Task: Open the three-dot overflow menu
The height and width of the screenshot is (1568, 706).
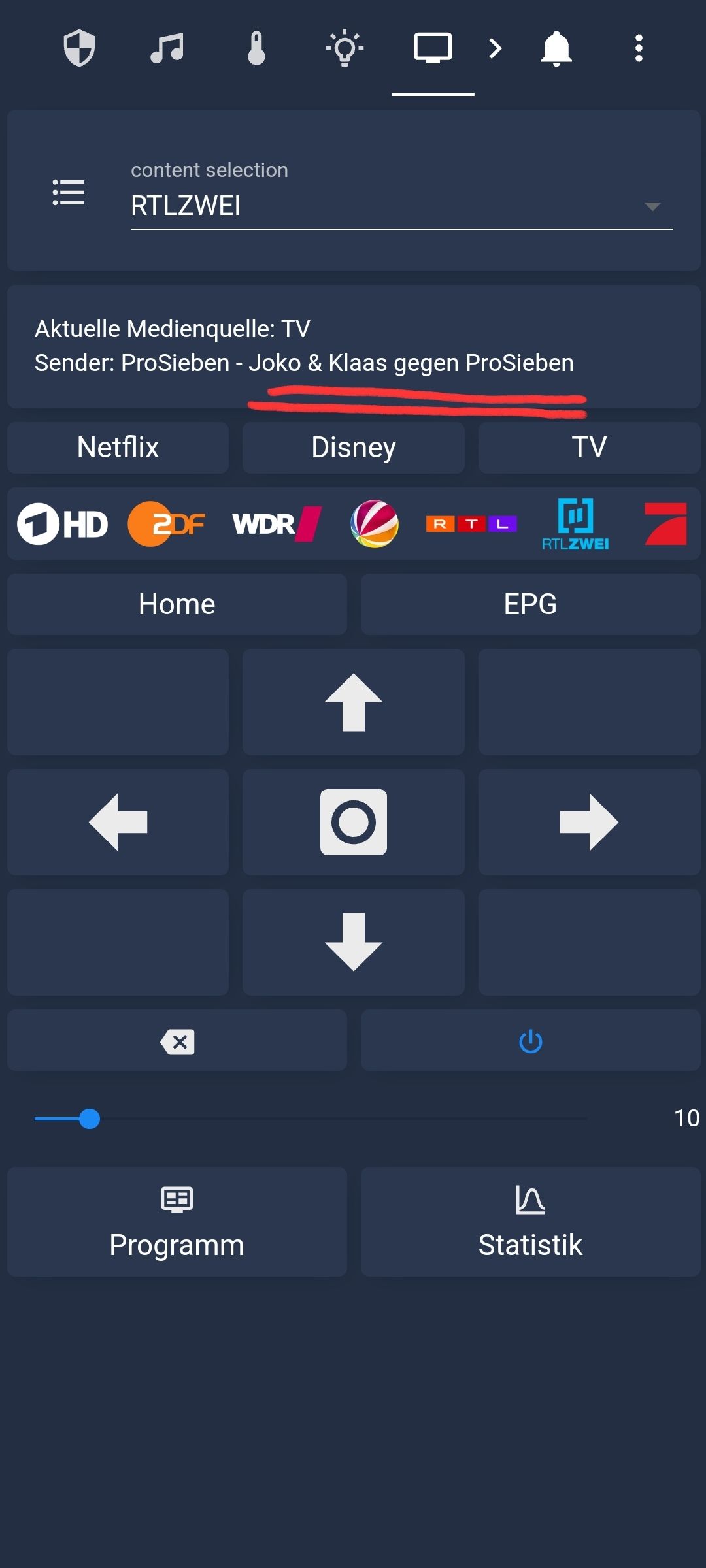Action: 639,48
